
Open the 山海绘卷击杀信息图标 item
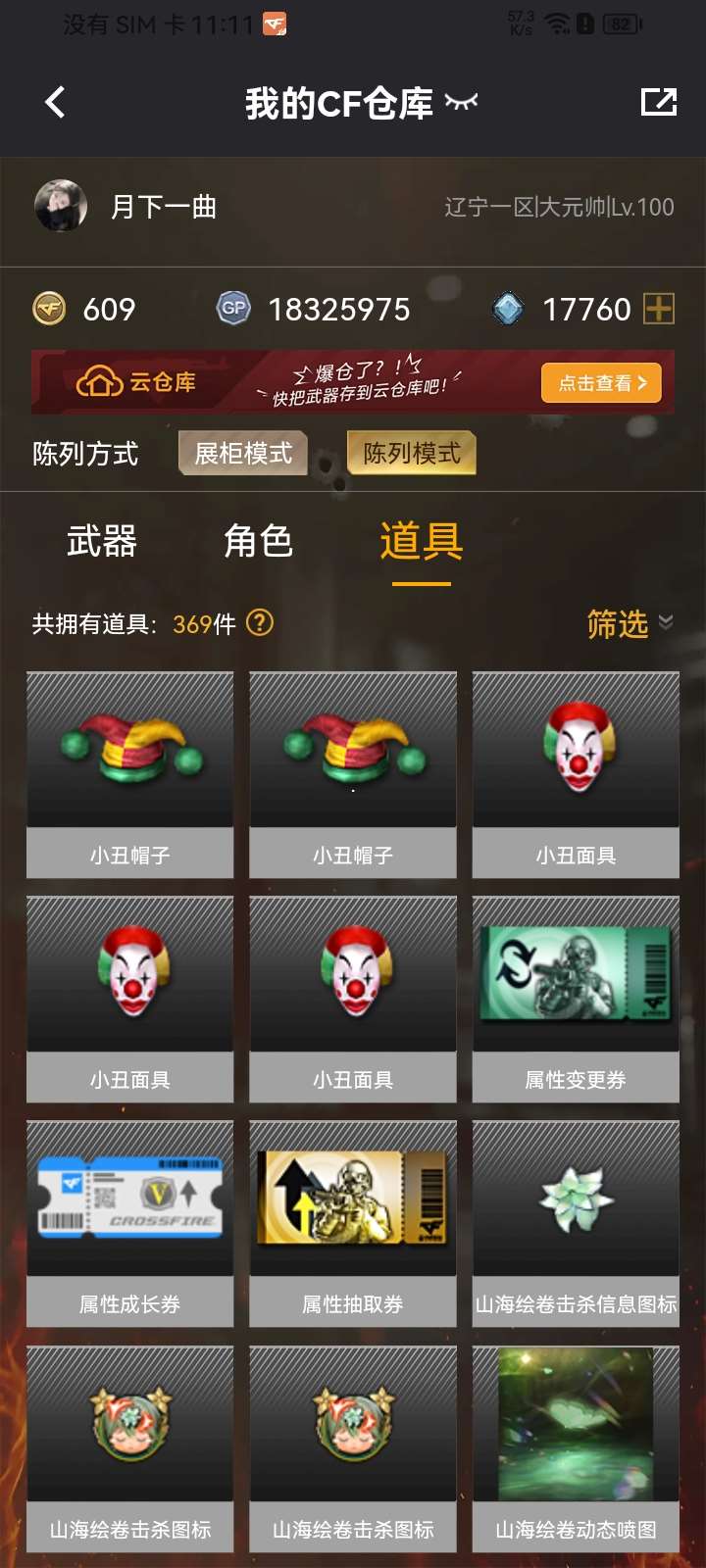coord(576,1223)
